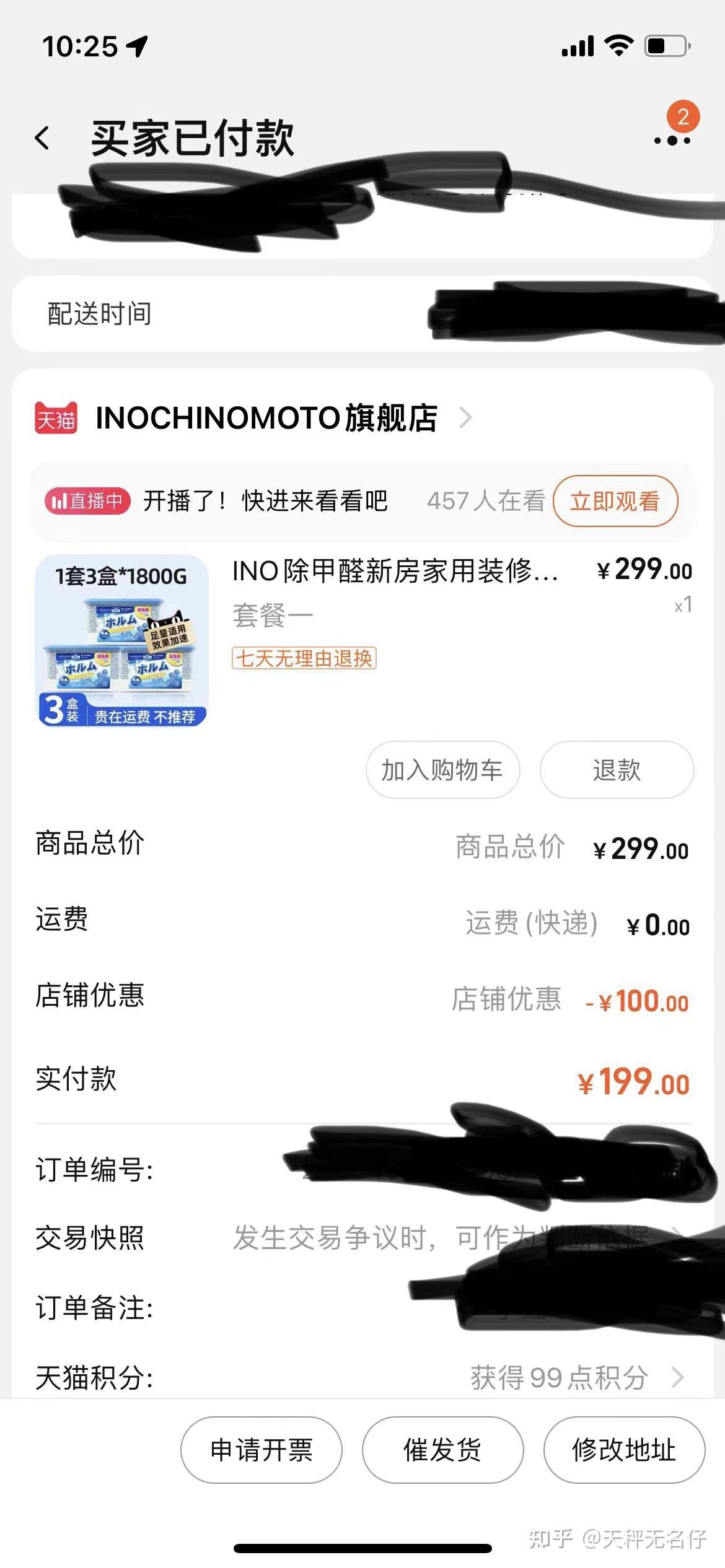This screenshot has width=725, height=1568.
Task: Tap 立即观看 to watch the livestream
Action: pyautogui.click(x=615, y=501)
